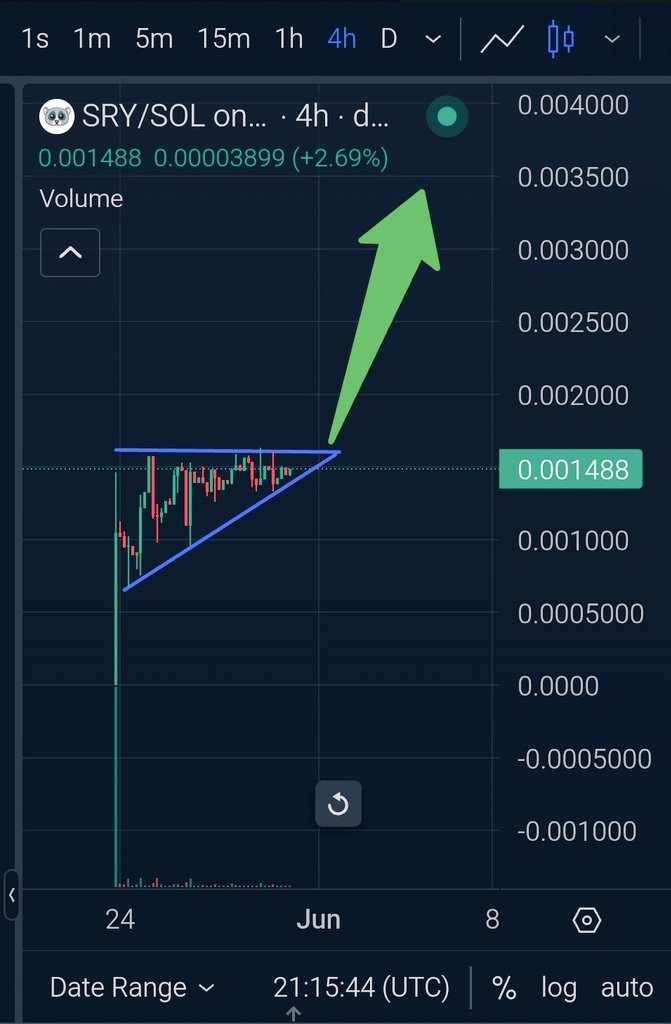Toggle percent scale mode
Viewport: 671px width, 1024px height.
click(x=504, y=988)
